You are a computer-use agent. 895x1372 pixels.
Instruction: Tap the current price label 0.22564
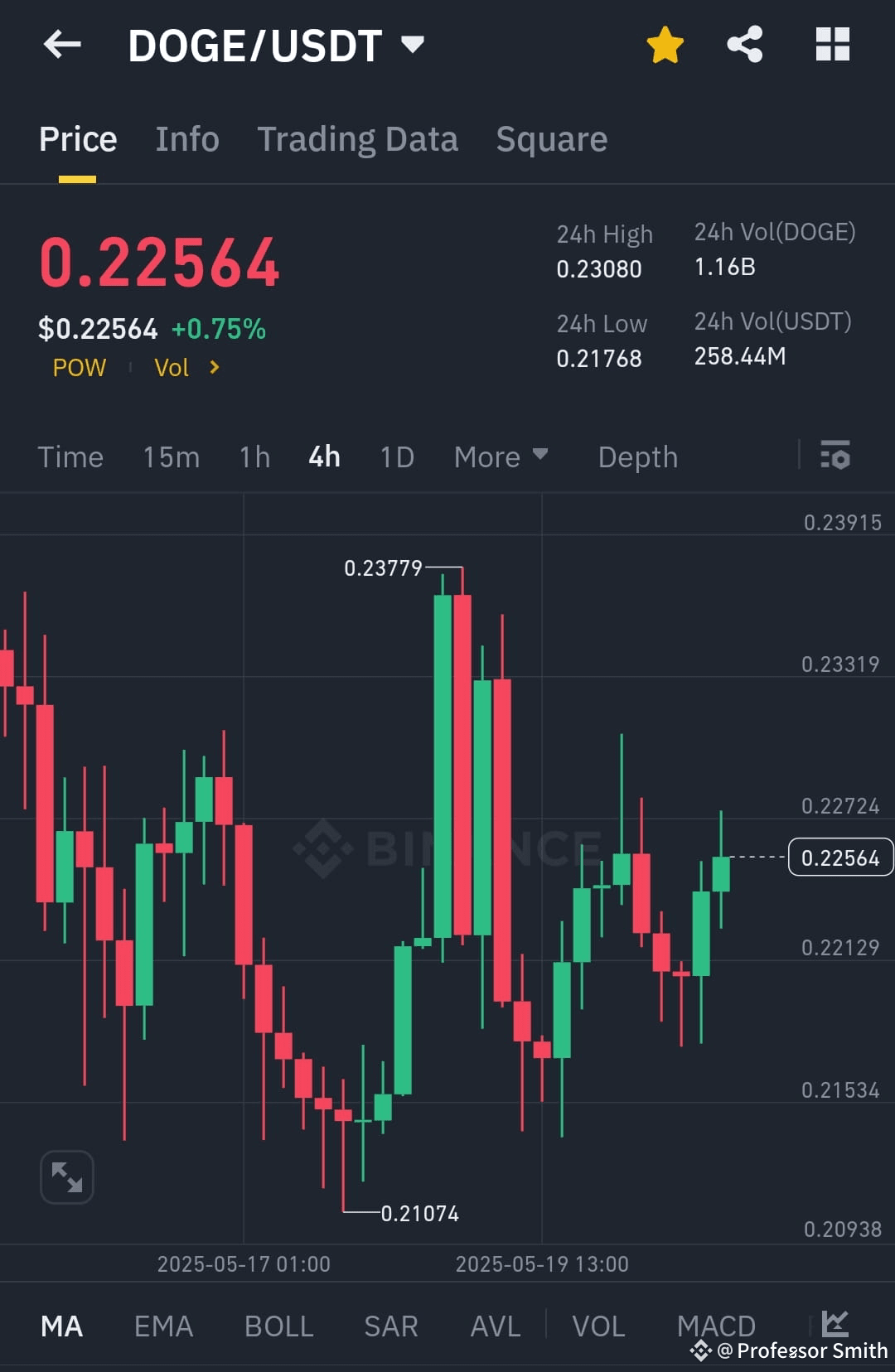pos(841,857)
